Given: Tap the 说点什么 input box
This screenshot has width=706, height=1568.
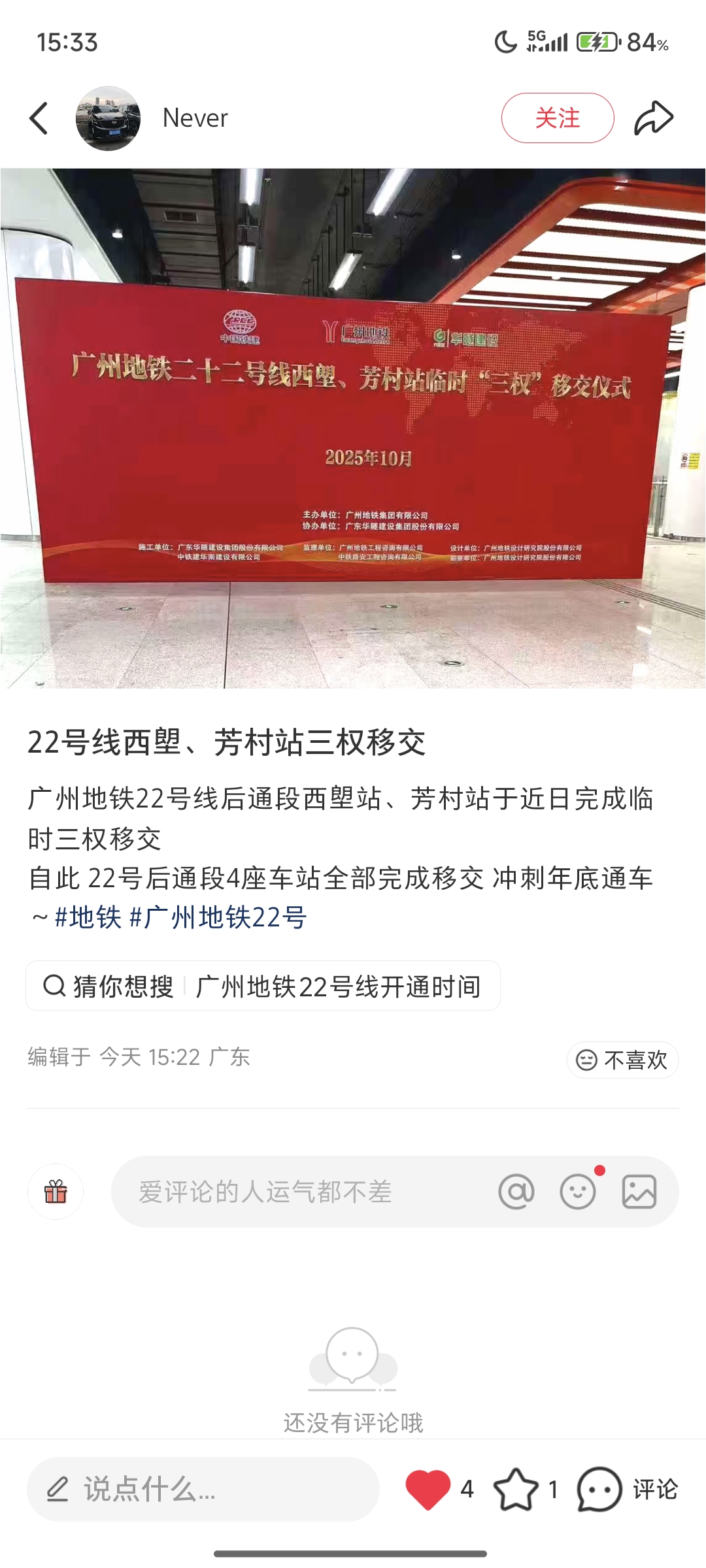Looking at the screenshot, I should tap(203, 1489).
